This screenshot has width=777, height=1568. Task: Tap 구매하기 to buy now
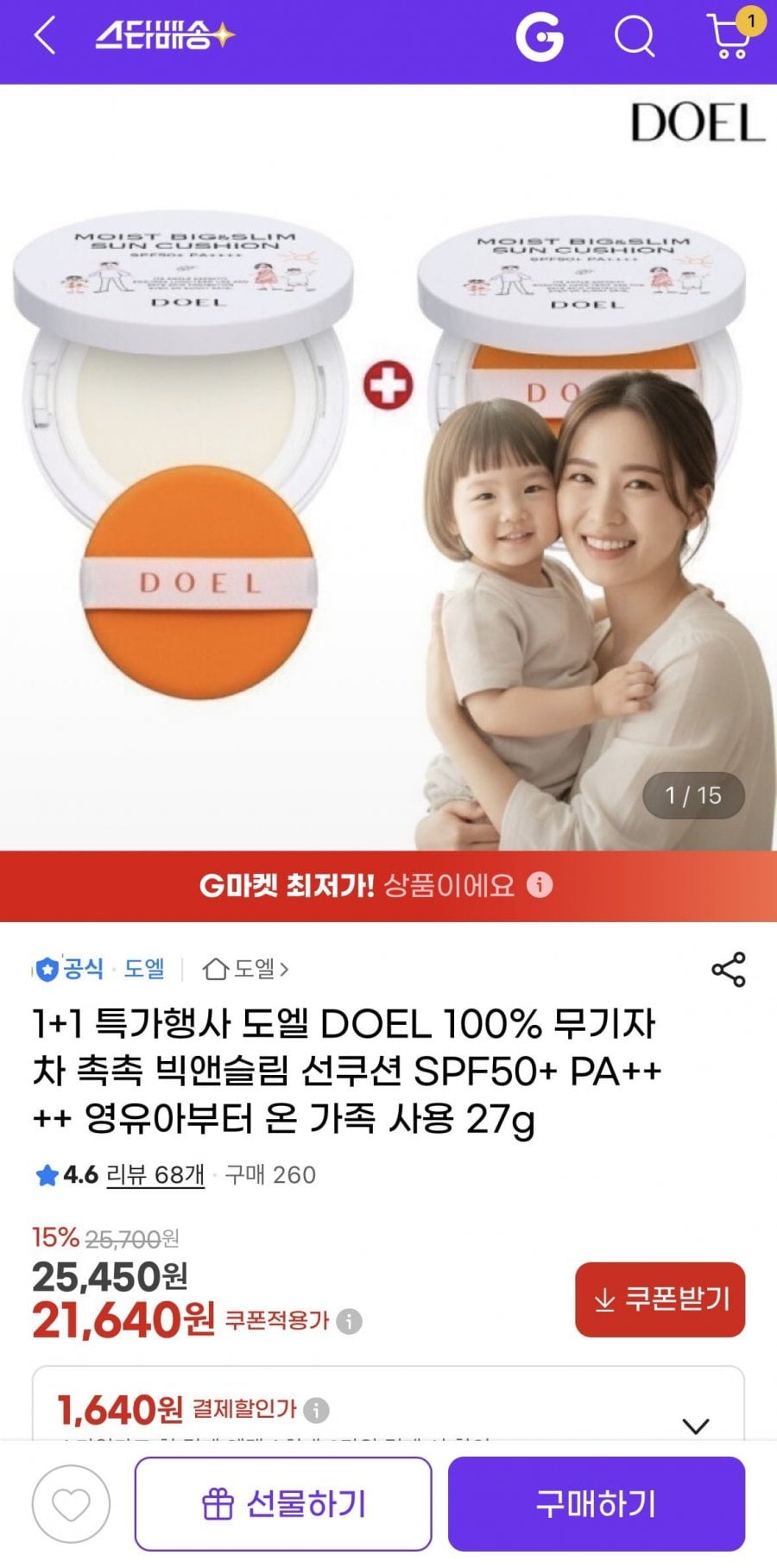click(596, 1504)
